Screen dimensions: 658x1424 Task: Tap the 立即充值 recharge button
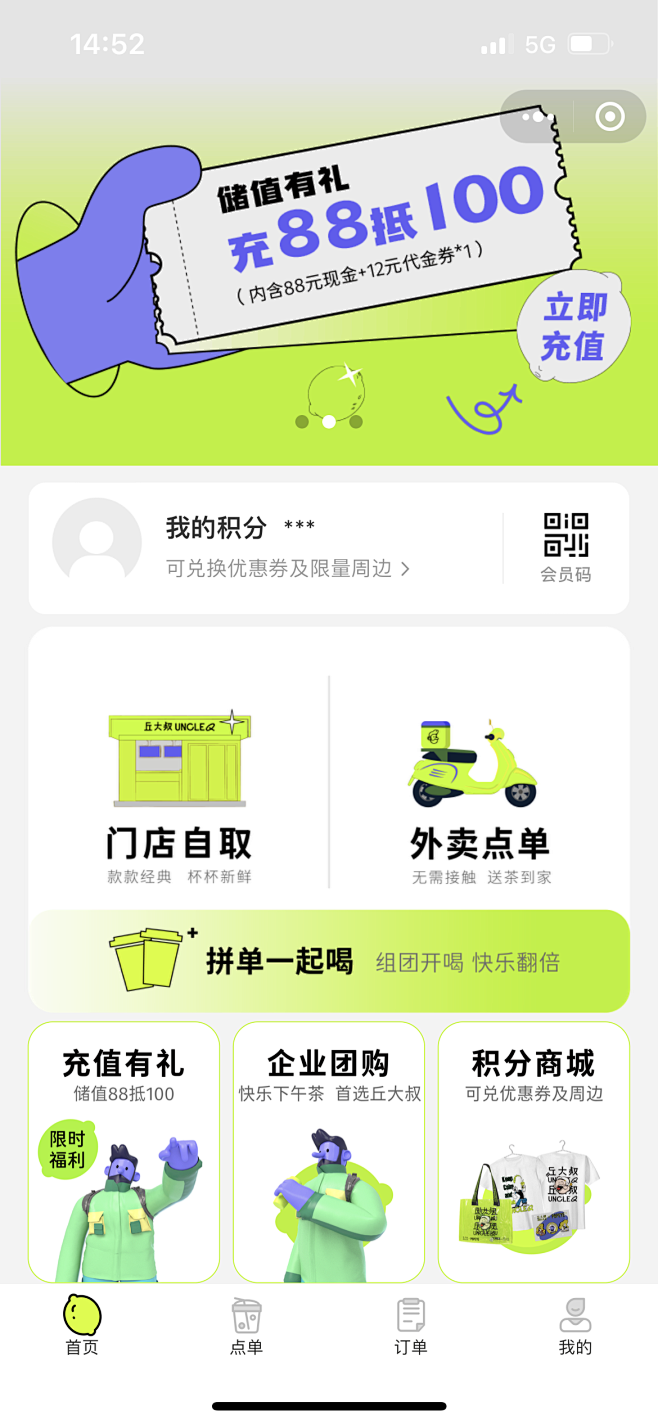tap(573, 326)
